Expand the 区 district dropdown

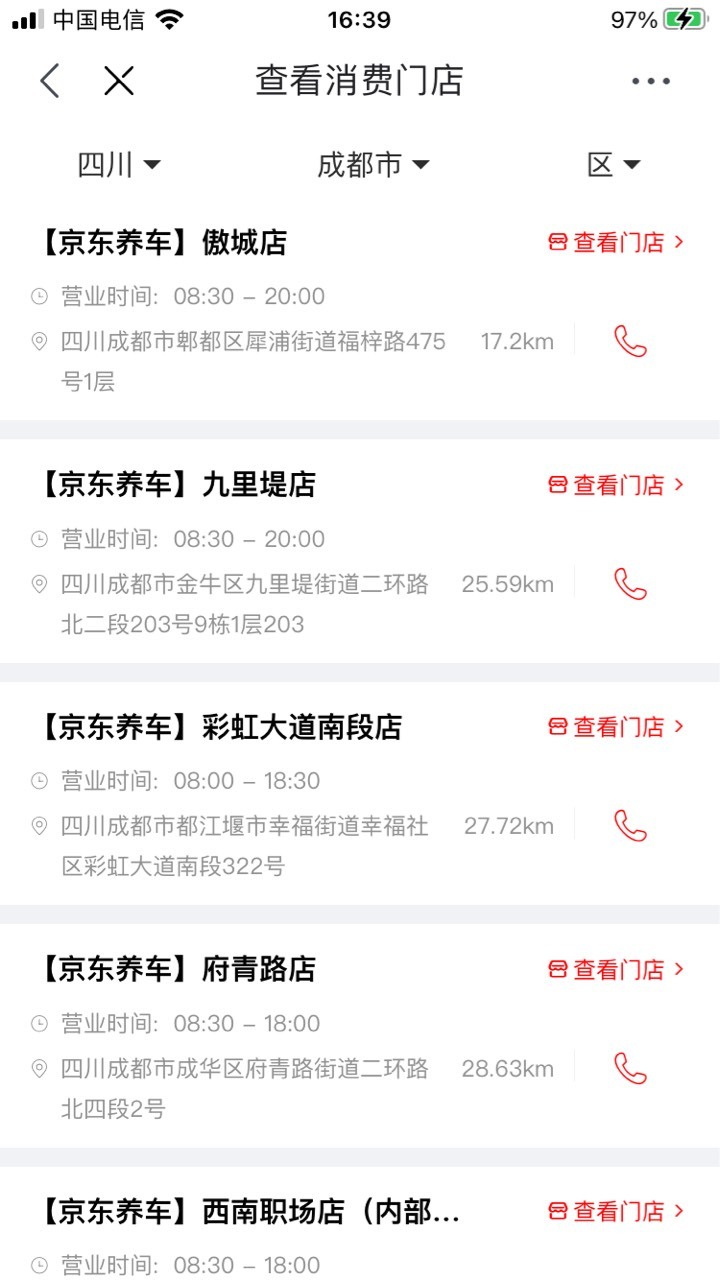click(x=614, y=165)
